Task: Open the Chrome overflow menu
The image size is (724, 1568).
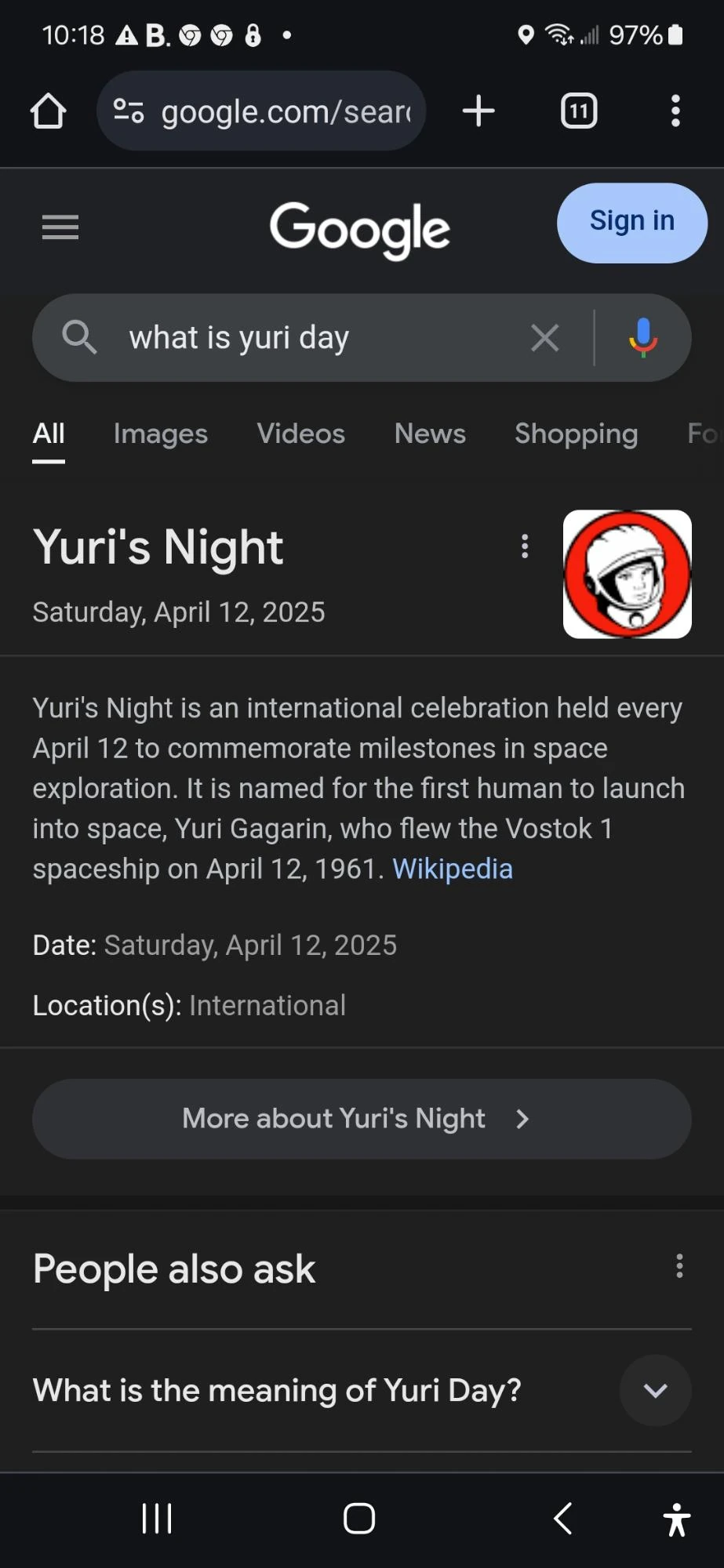Action: click(x=675, y=111)
